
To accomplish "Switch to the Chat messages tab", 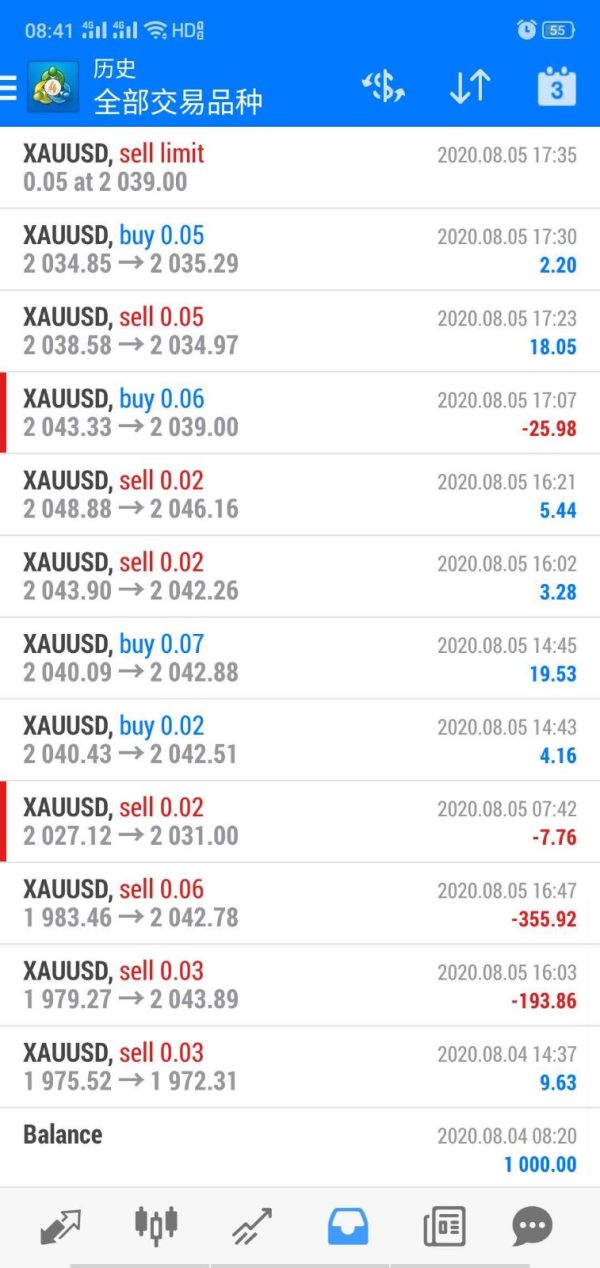I will pyautogui.click(x=532, y=1225).
